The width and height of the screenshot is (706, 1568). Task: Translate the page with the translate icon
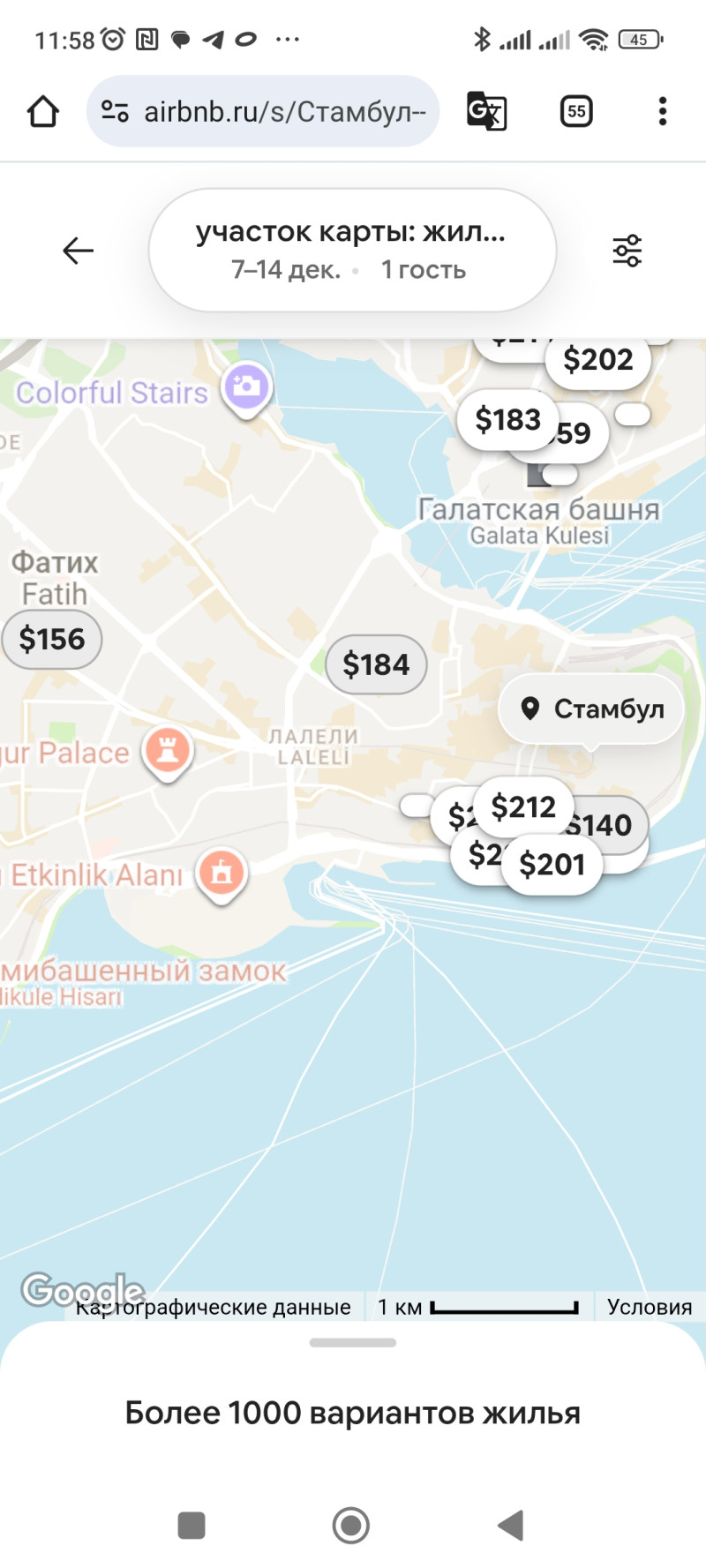[x=486, y=112]
